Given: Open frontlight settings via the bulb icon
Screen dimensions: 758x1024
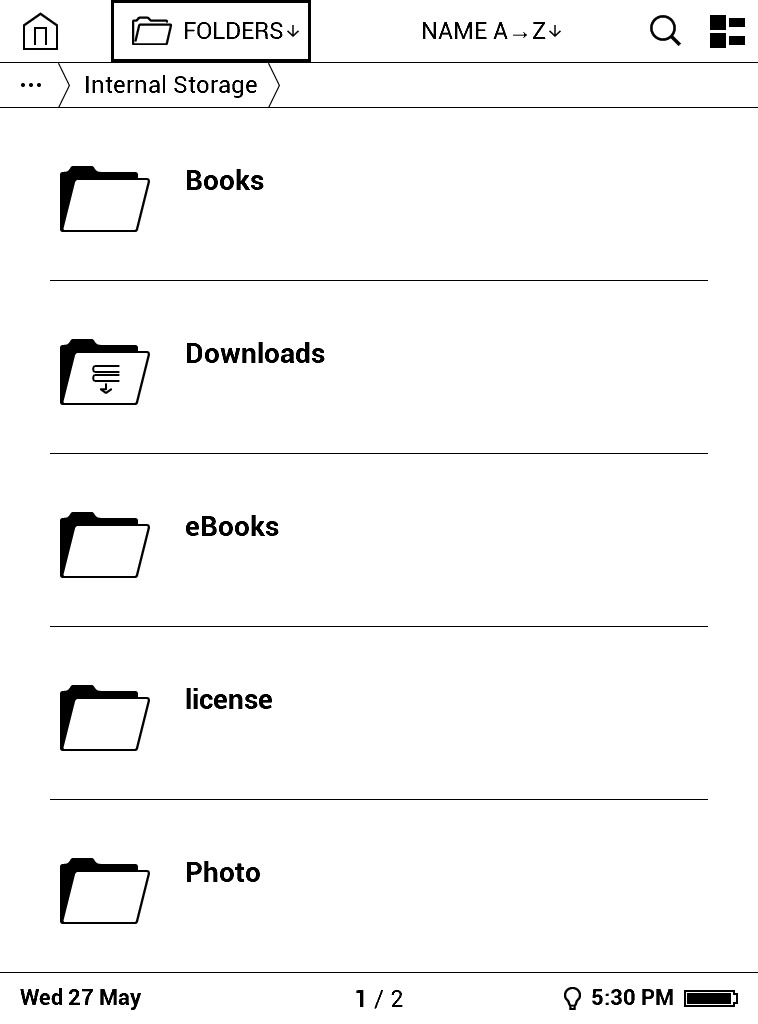Looking at the screenshot, I should coord(573,998).
